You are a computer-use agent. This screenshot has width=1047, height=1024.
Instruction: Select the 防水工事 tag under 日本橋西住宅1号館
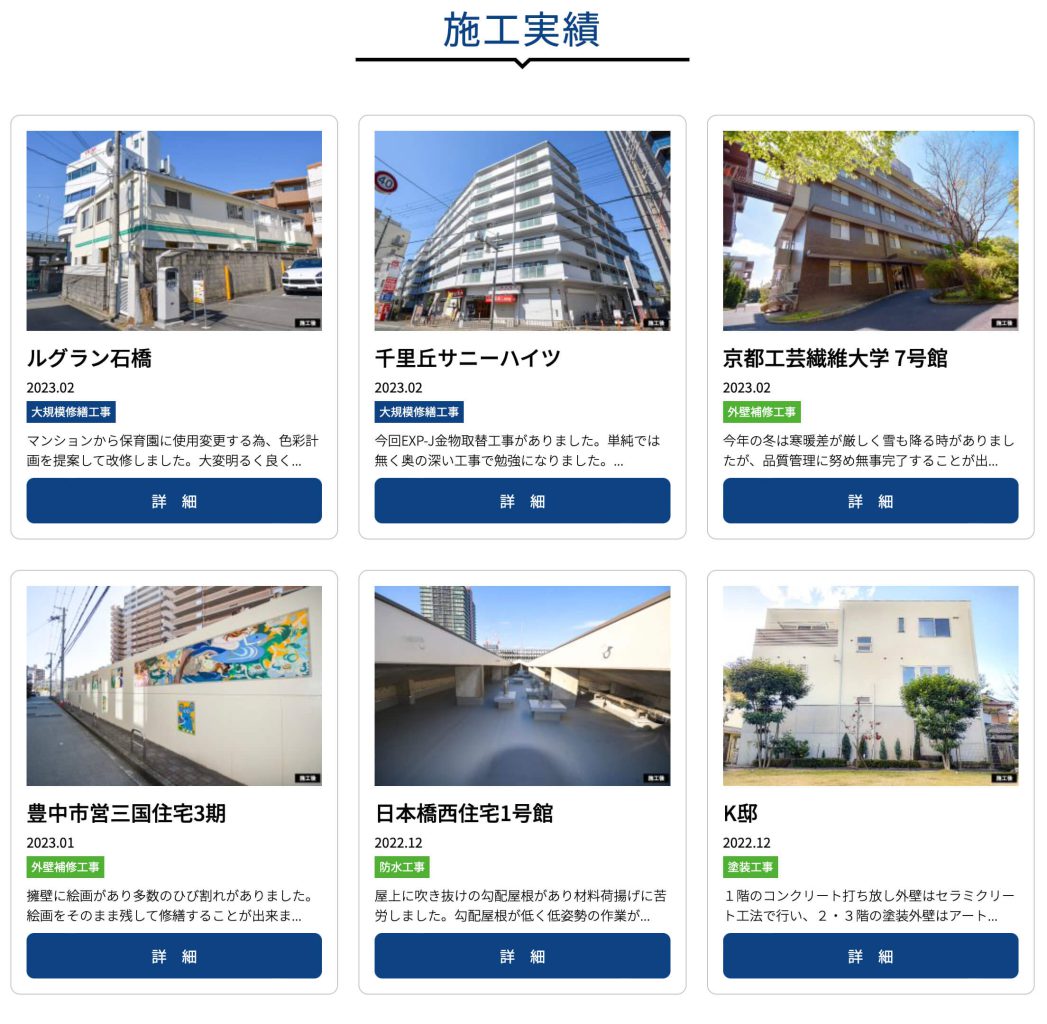[x=402, y=867]
